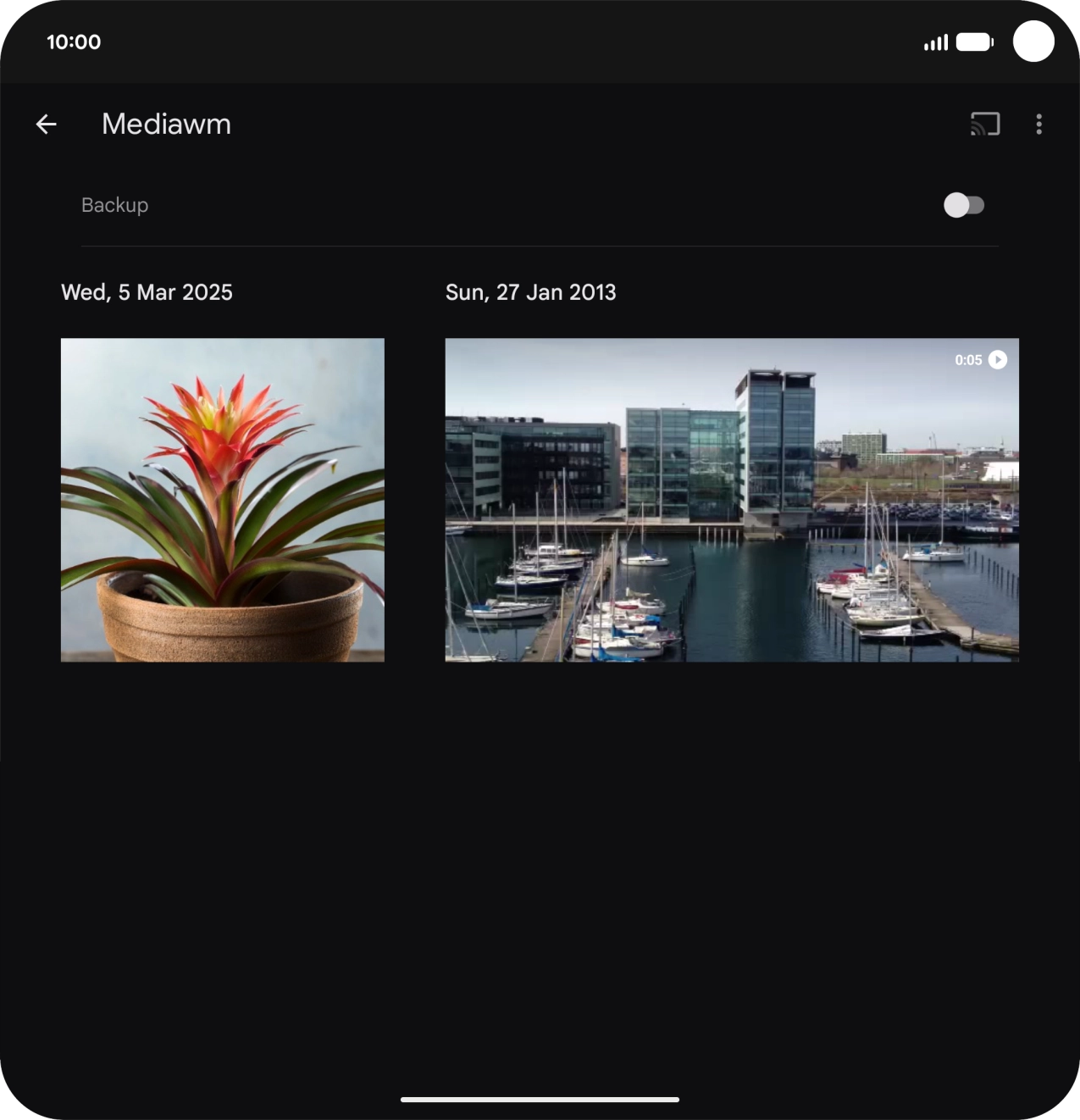The width and height of the screenshot is (1080, 1120).
Task: Select the Mediawm title in the header
Action: point(166,124)
